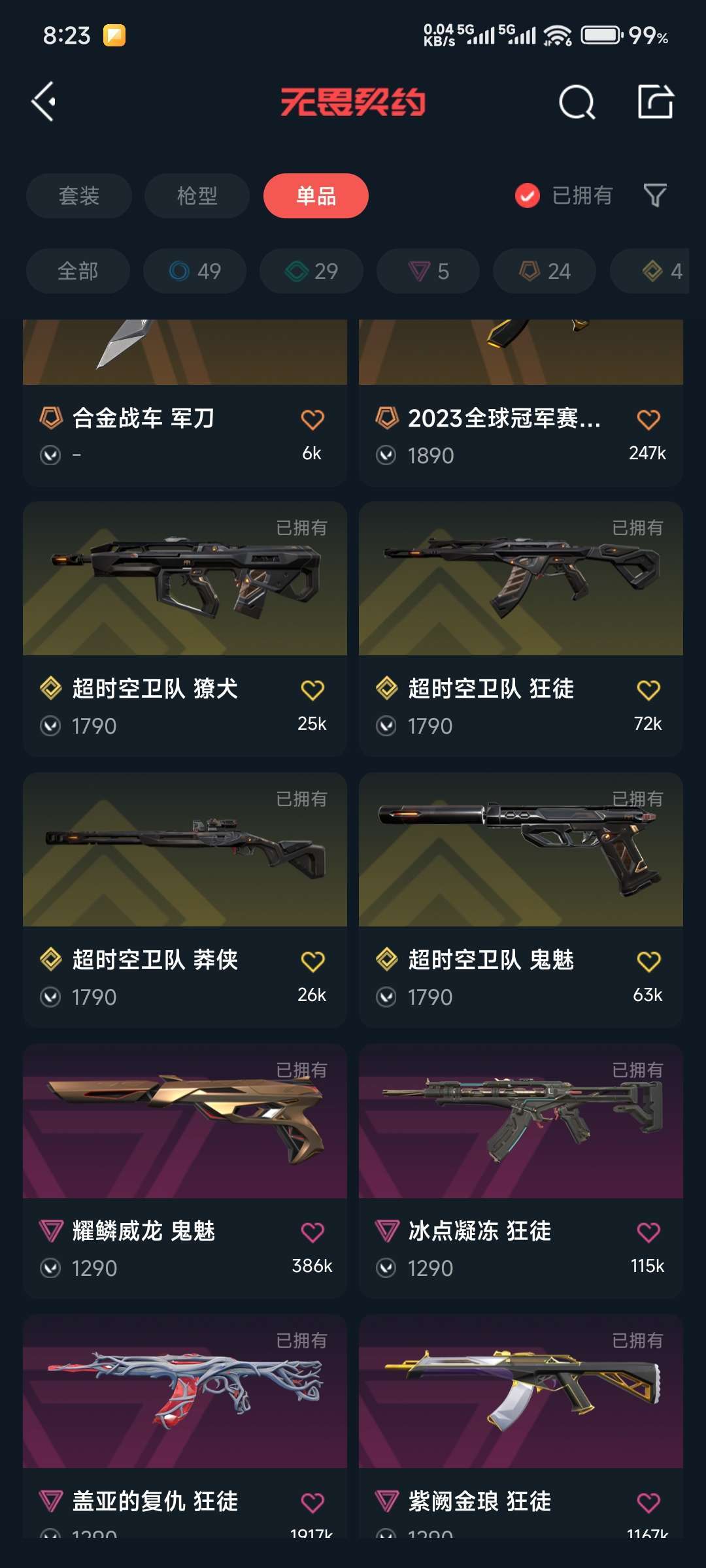The image size is (706, 1568).
Task: Open the 冰点凝冻 狂徒 skin card
Action: pos(521,1171)
